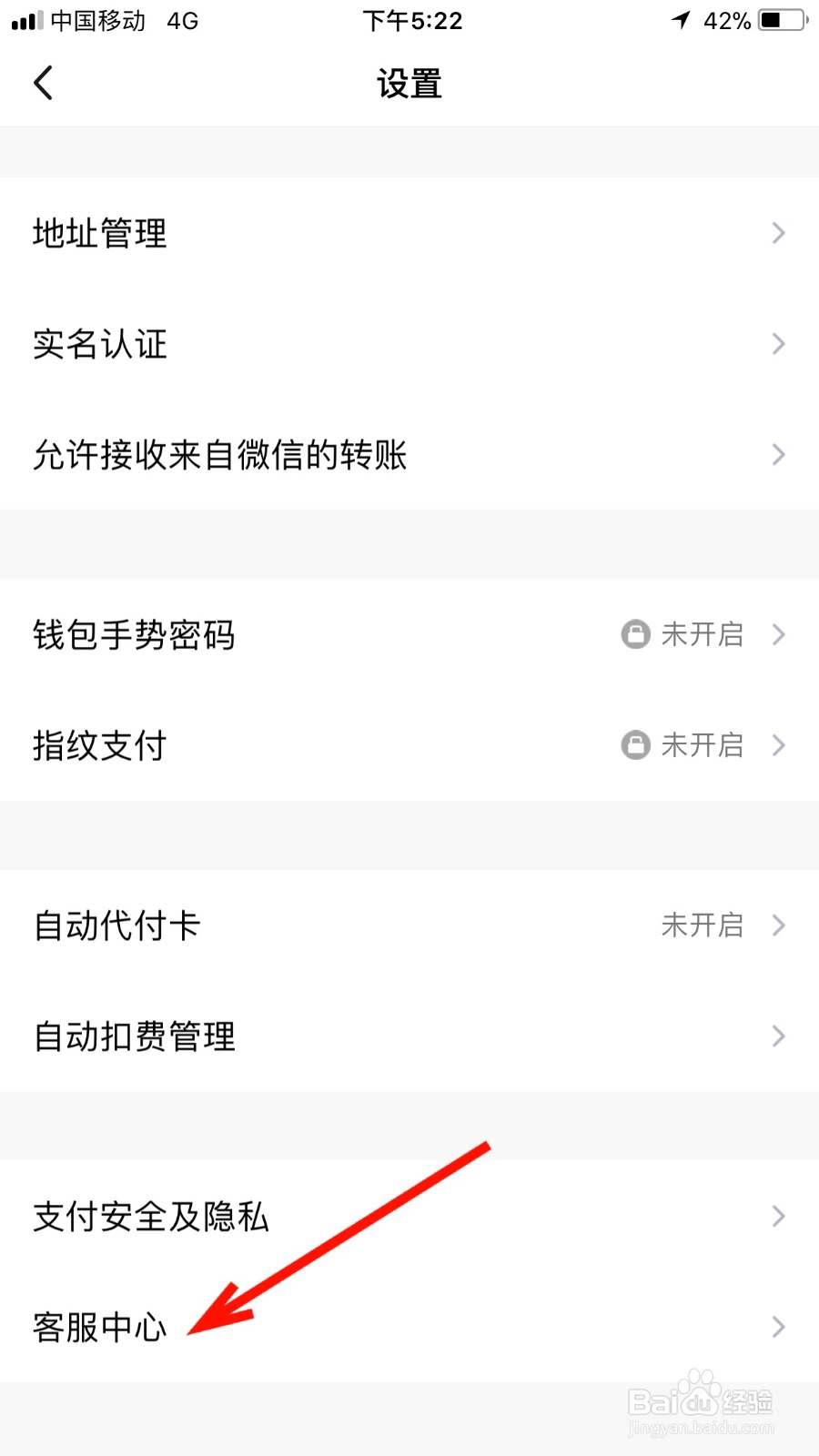Go back from the 设置 page
This screenshot has height=1456, width=819.
coord(43,83)
